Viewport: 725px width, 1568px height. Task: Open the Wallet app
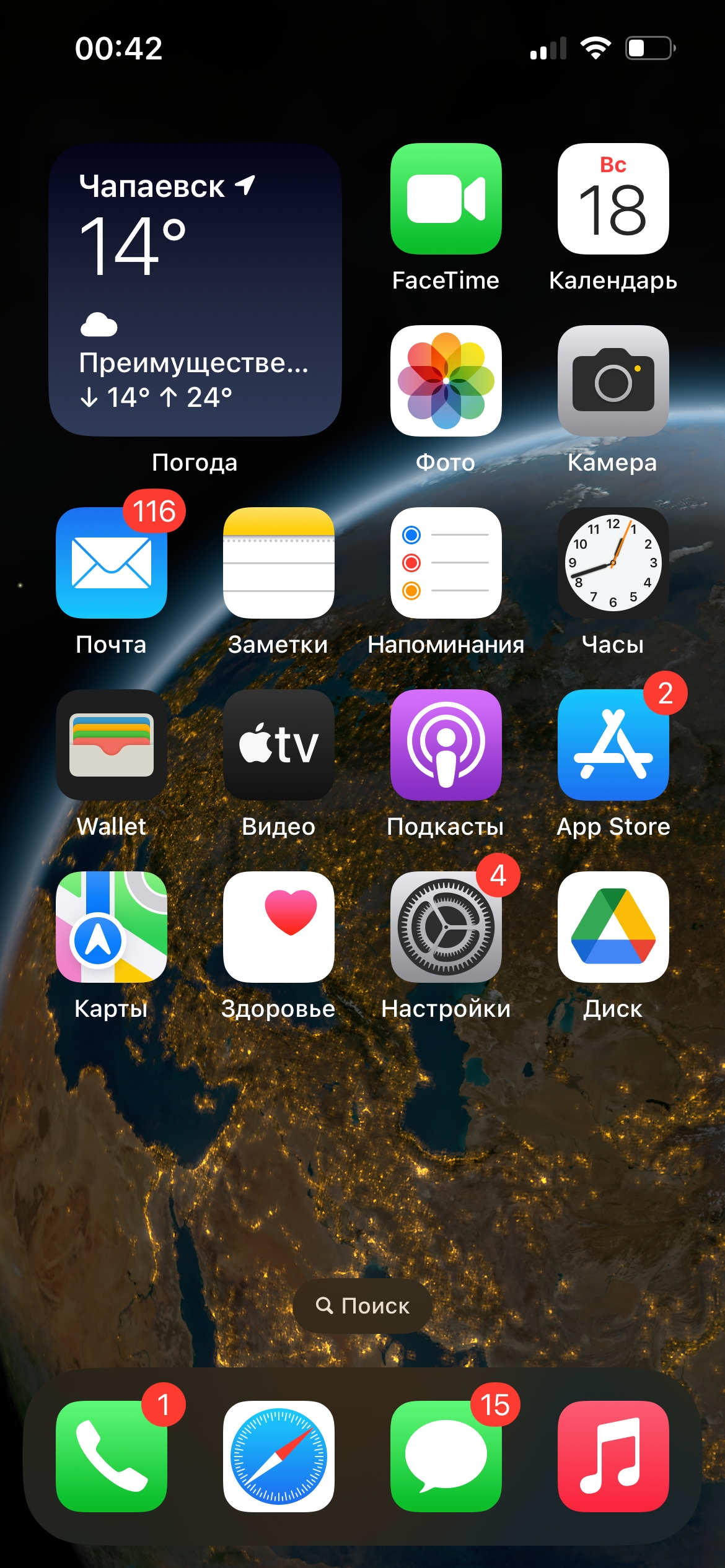tap(112, 745)
